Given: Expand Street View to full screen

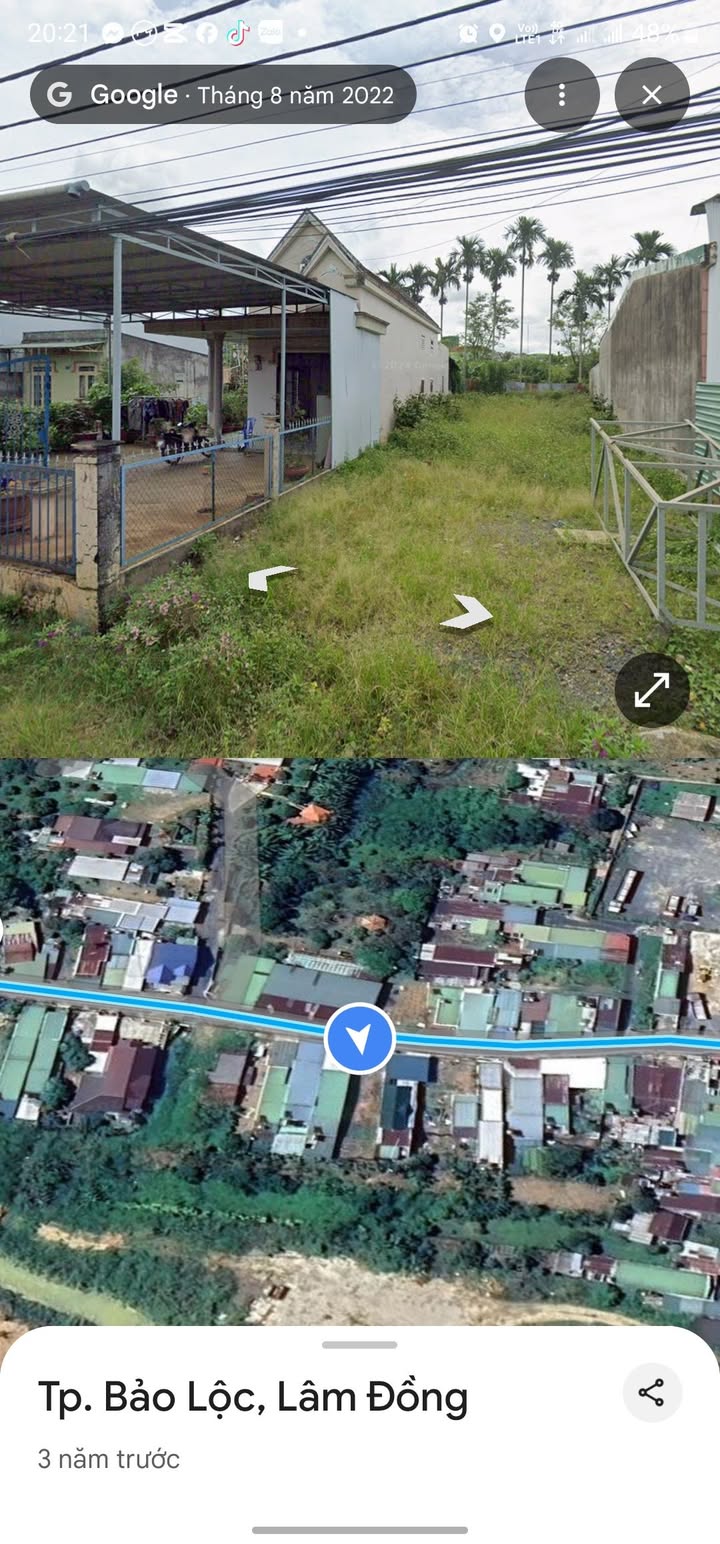Looking at the screenshot, I should tap(651, 689).
